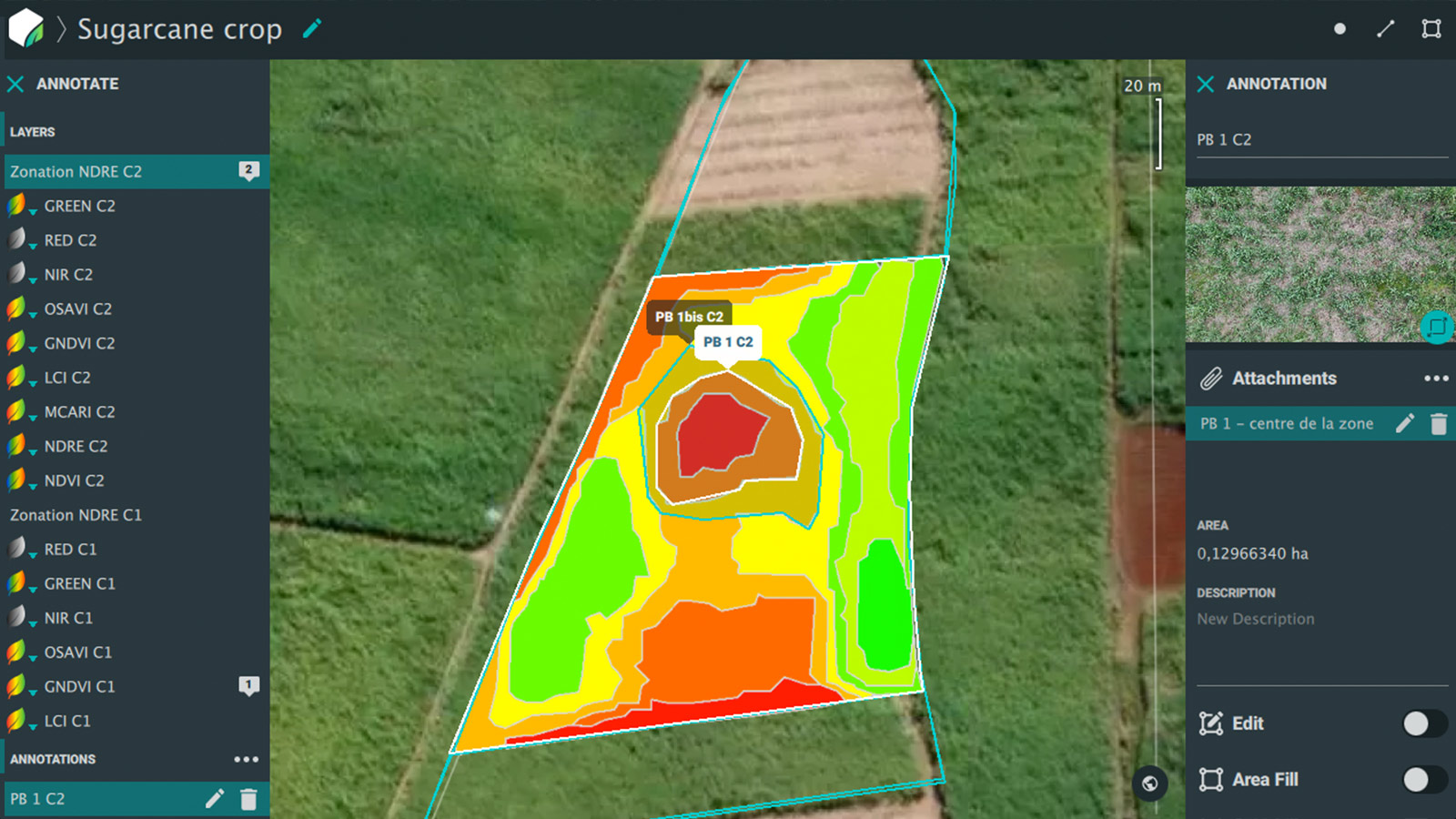Select the Zonation NDRE C2 layer

[x=76, y=171]
